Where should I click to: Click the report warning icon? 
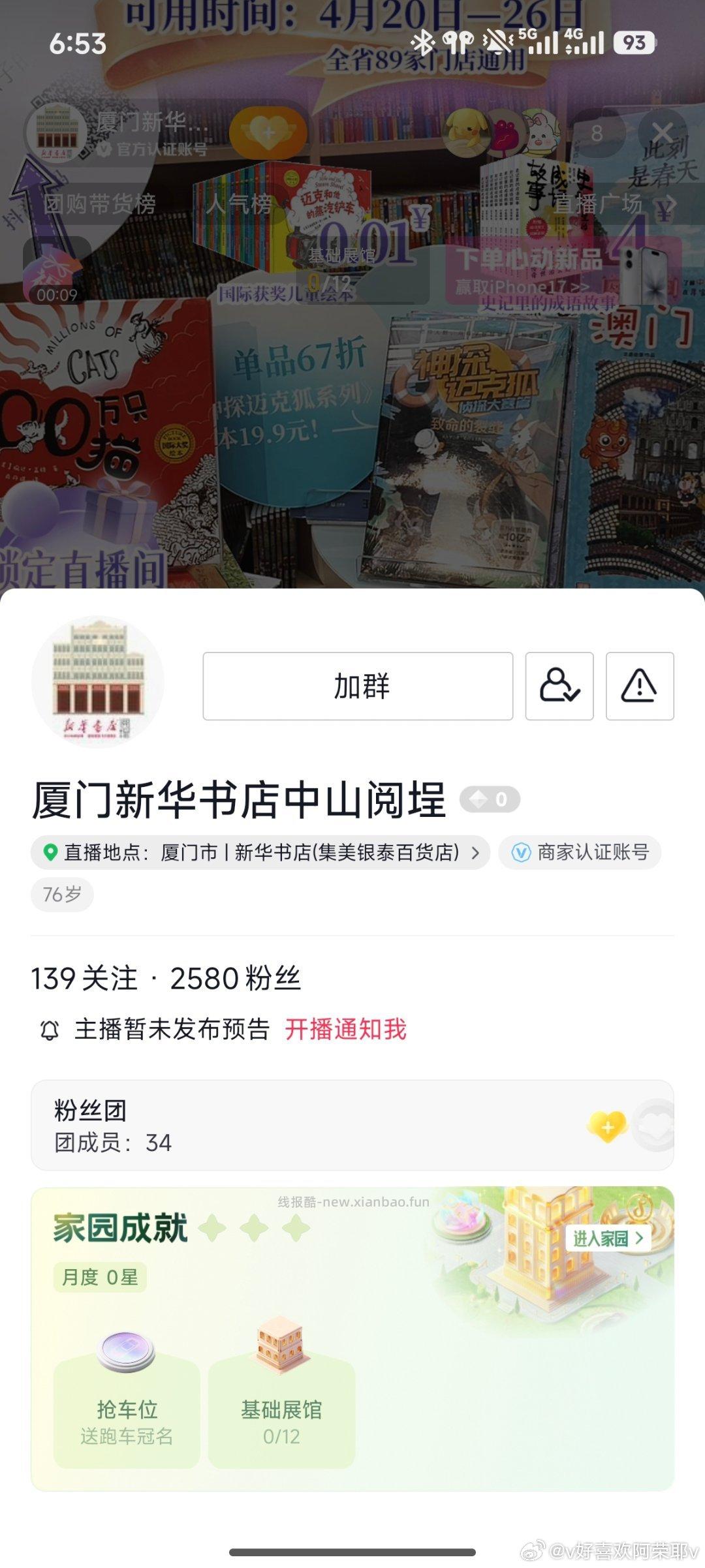pos(639,686)
